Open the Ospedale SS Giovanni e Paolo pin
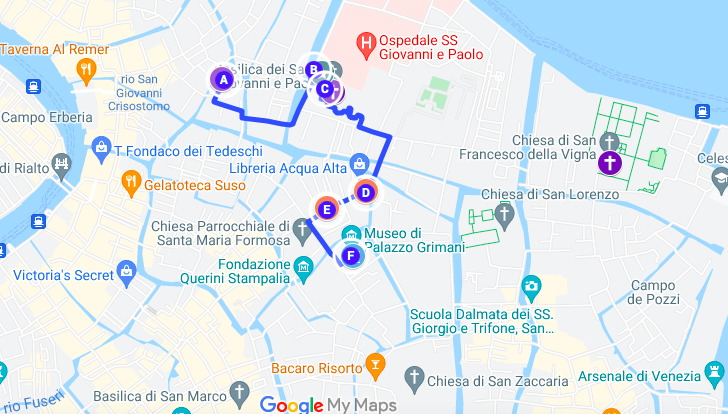 click(367, 44)
